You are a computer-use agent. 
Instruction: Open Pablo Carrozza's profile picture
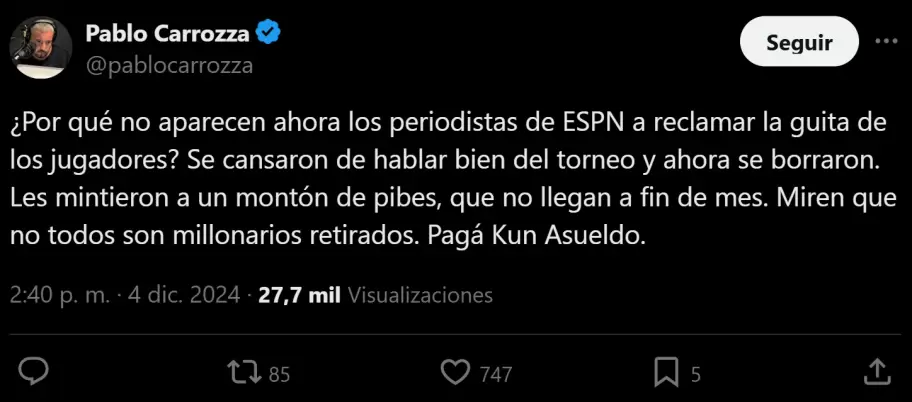(x=41, y=45)
